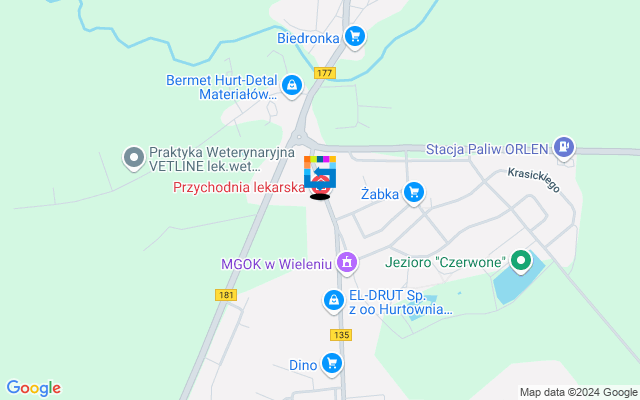Viewport: 640px width, 400px height.
Task: Open the Praktyka Weterynaryjna VETLINE marker
Action: tap(133, 157)
